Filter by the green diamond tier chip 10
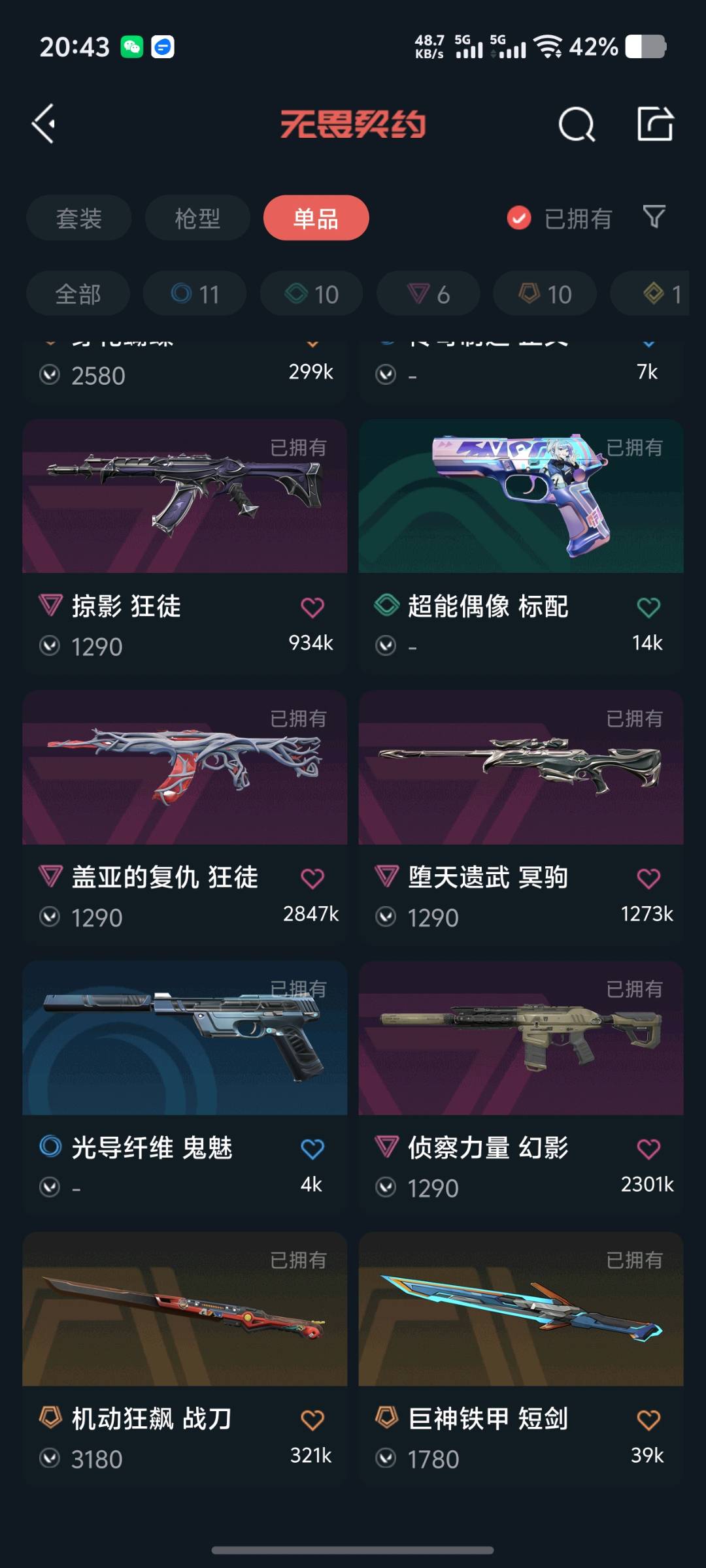Screen dimensions: 706x1568 (312, 294)
